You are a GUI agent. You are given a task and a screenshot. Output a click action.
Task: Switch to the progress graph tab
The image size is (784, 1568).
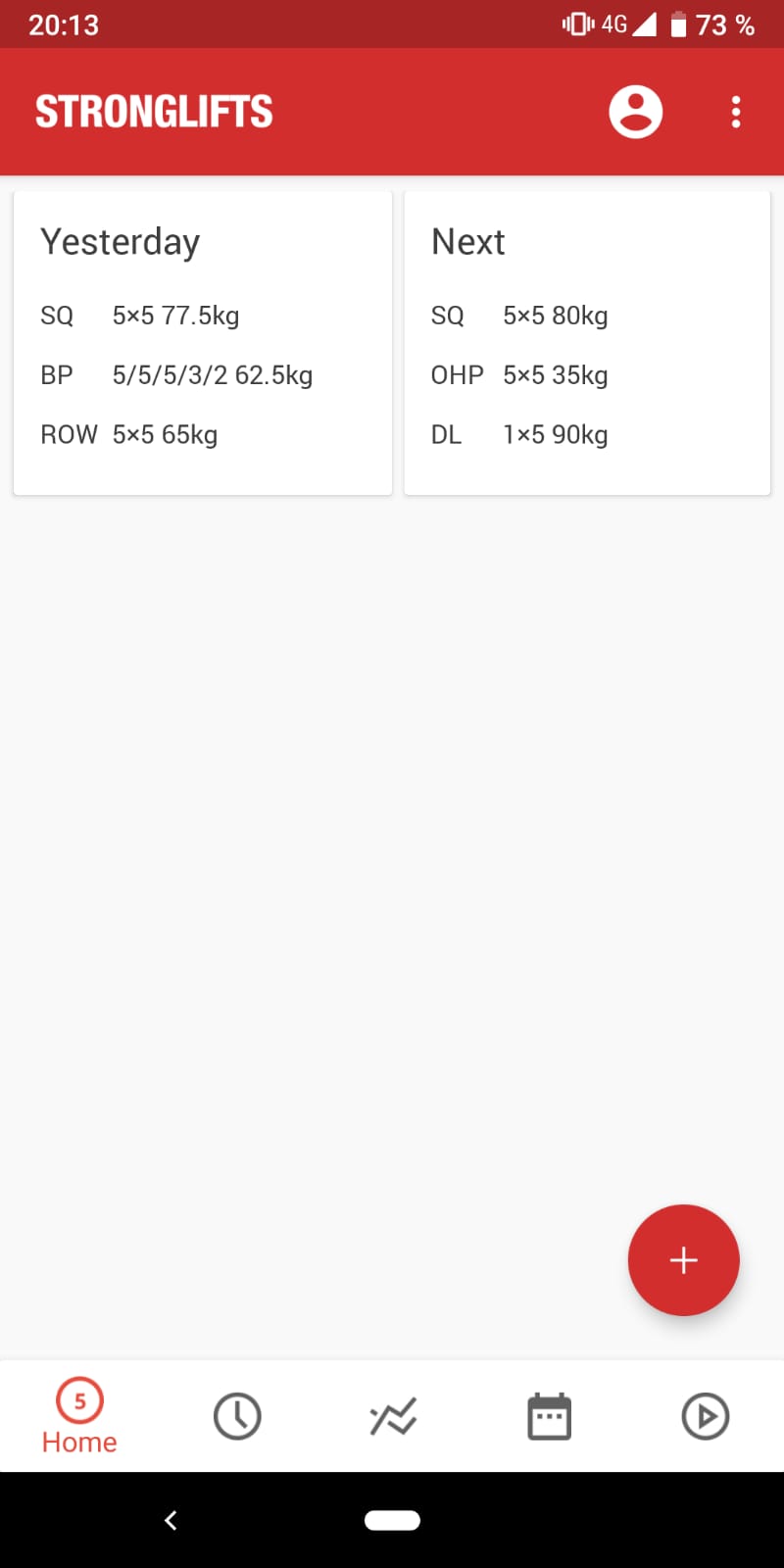(x=393, y=1416)
